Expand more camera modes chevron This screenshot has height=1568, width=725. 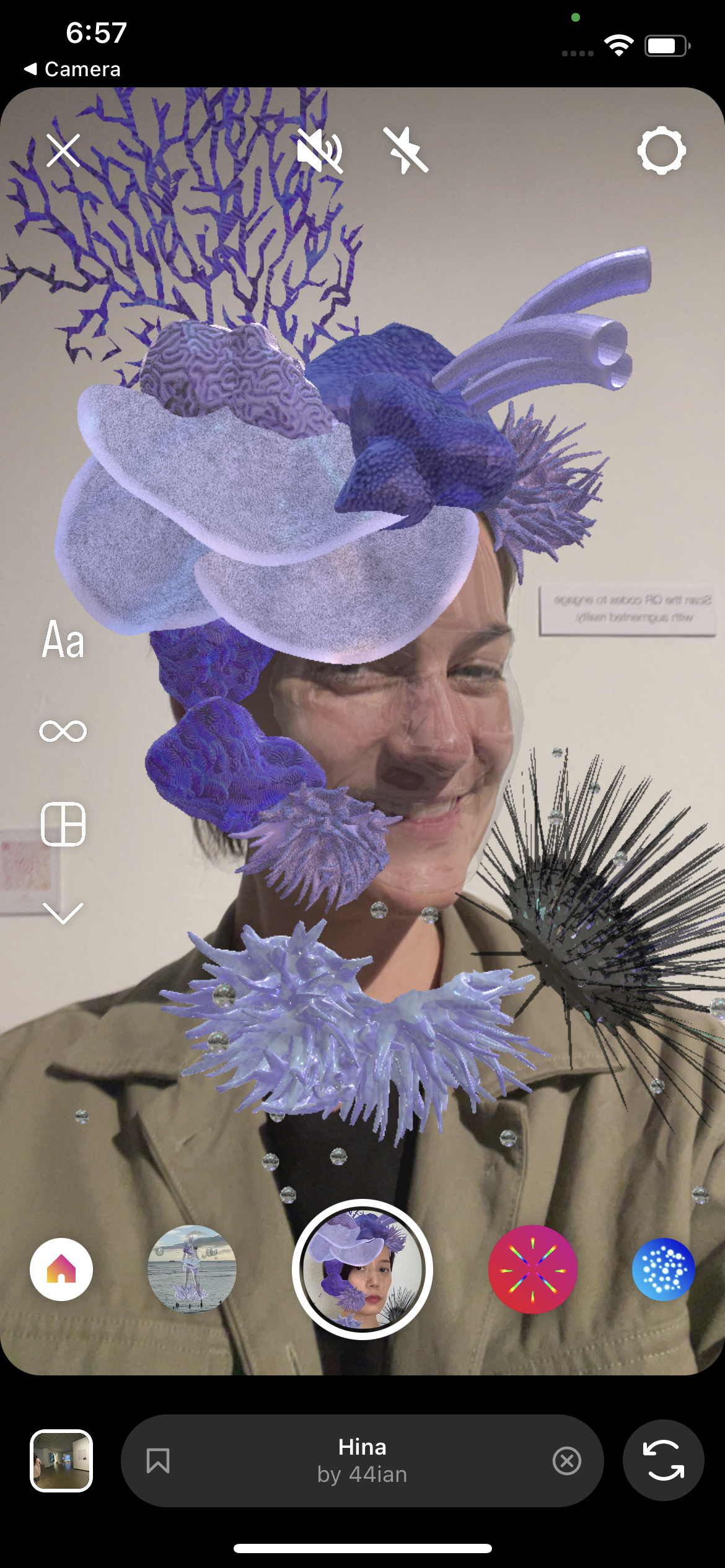pyautogui.click(x=63, y=913)
